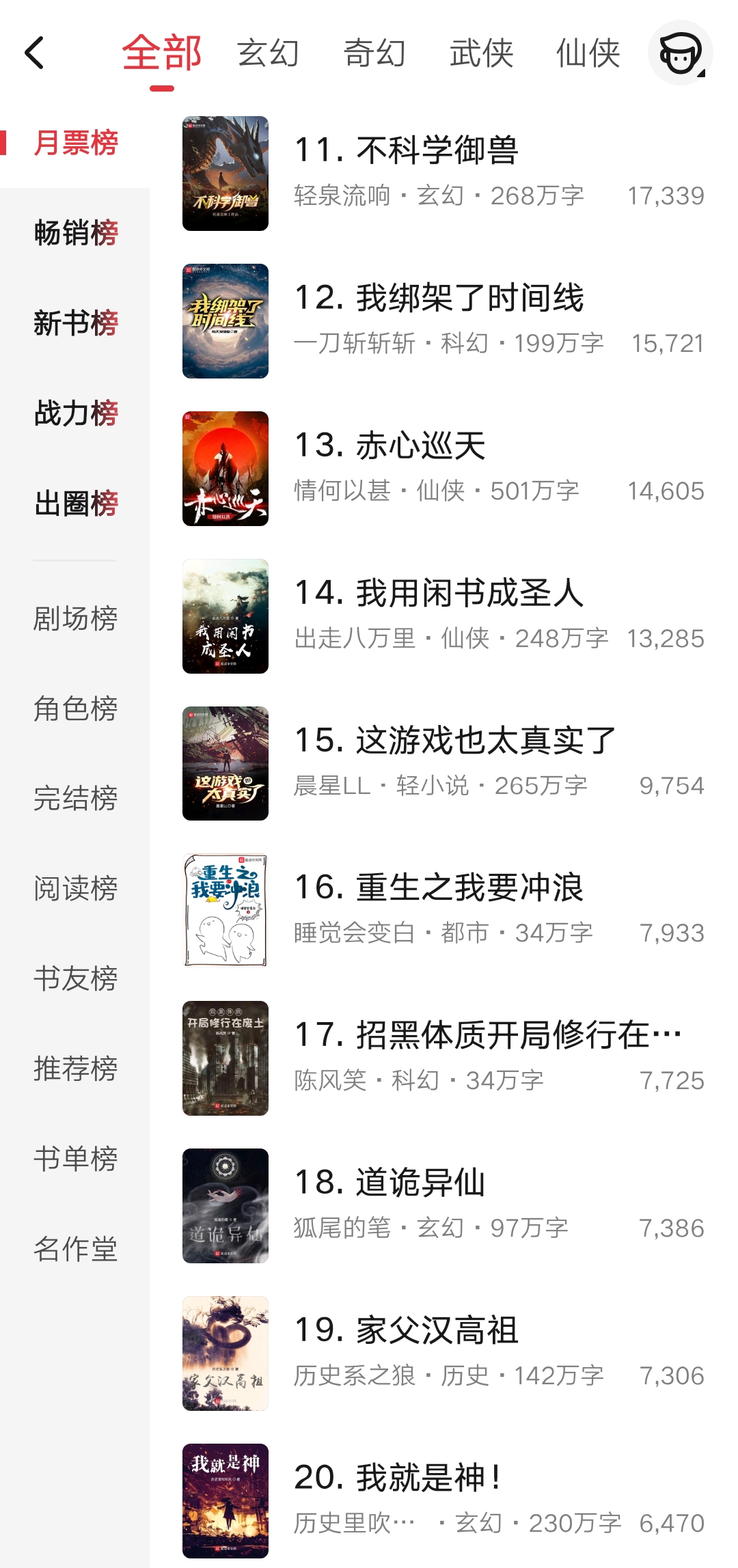
Task: Select the 武侠 genre tab
Action: point(481,53)
